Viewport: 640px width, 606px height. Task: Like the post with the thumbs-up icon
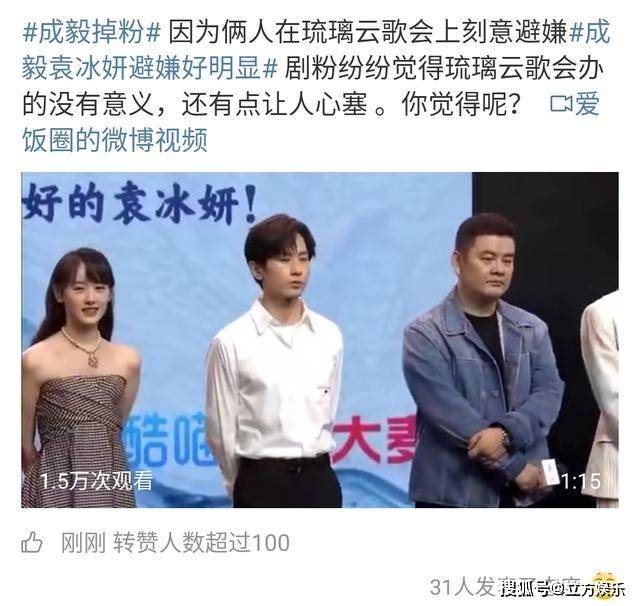(33, 543)
